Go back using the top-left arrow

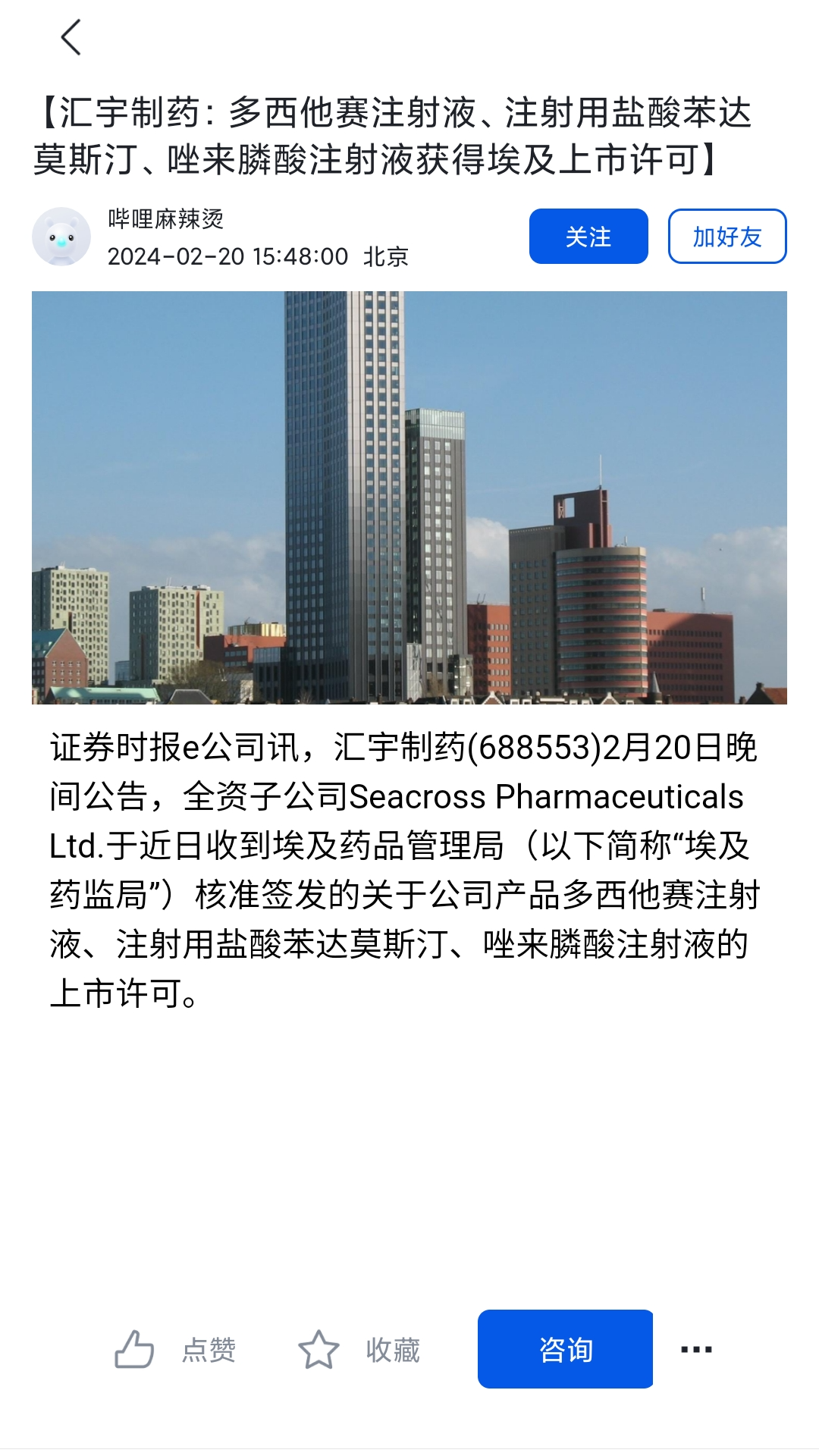tap(71, 38)
